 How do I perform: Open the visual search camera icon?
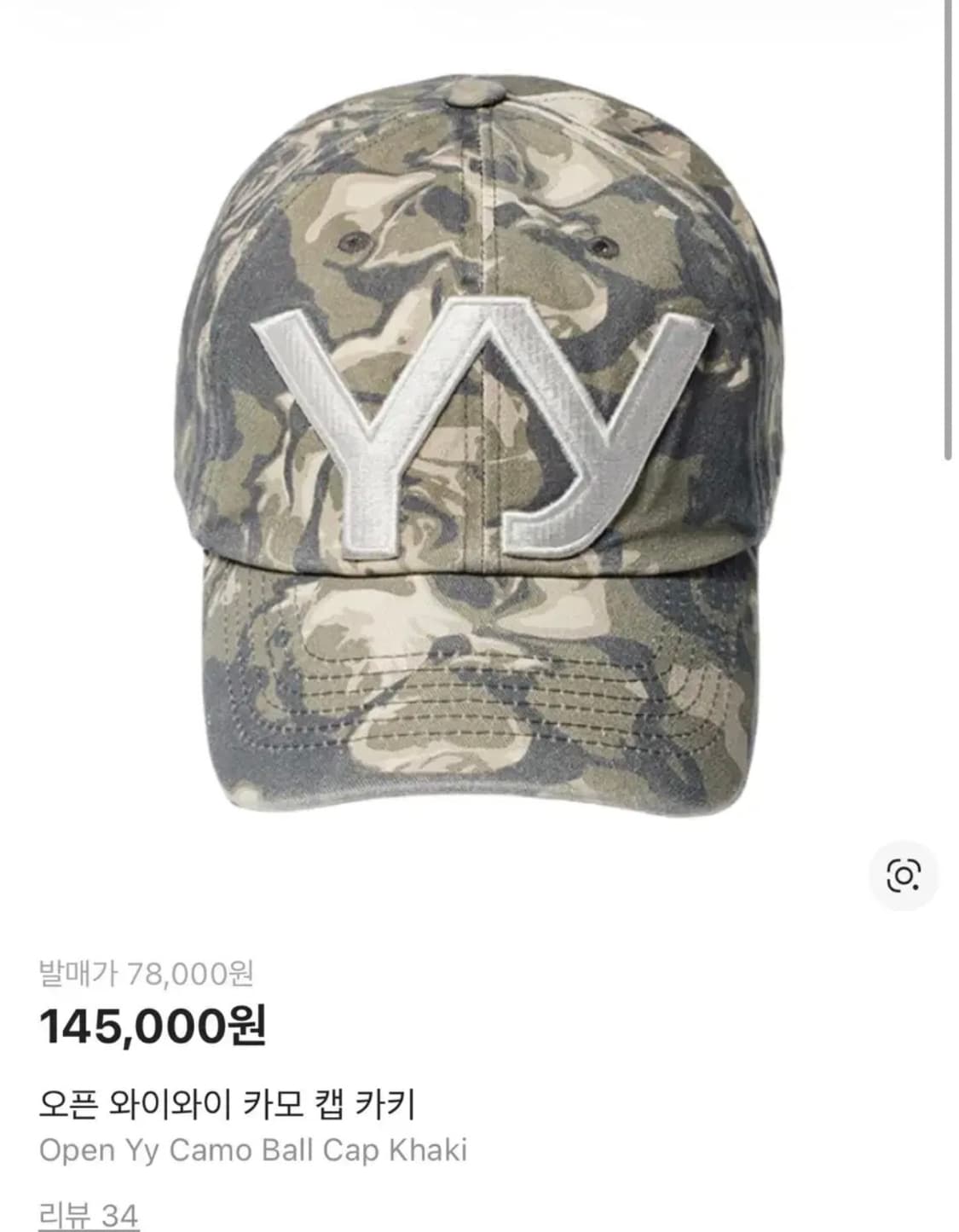(x=903, y=876)
